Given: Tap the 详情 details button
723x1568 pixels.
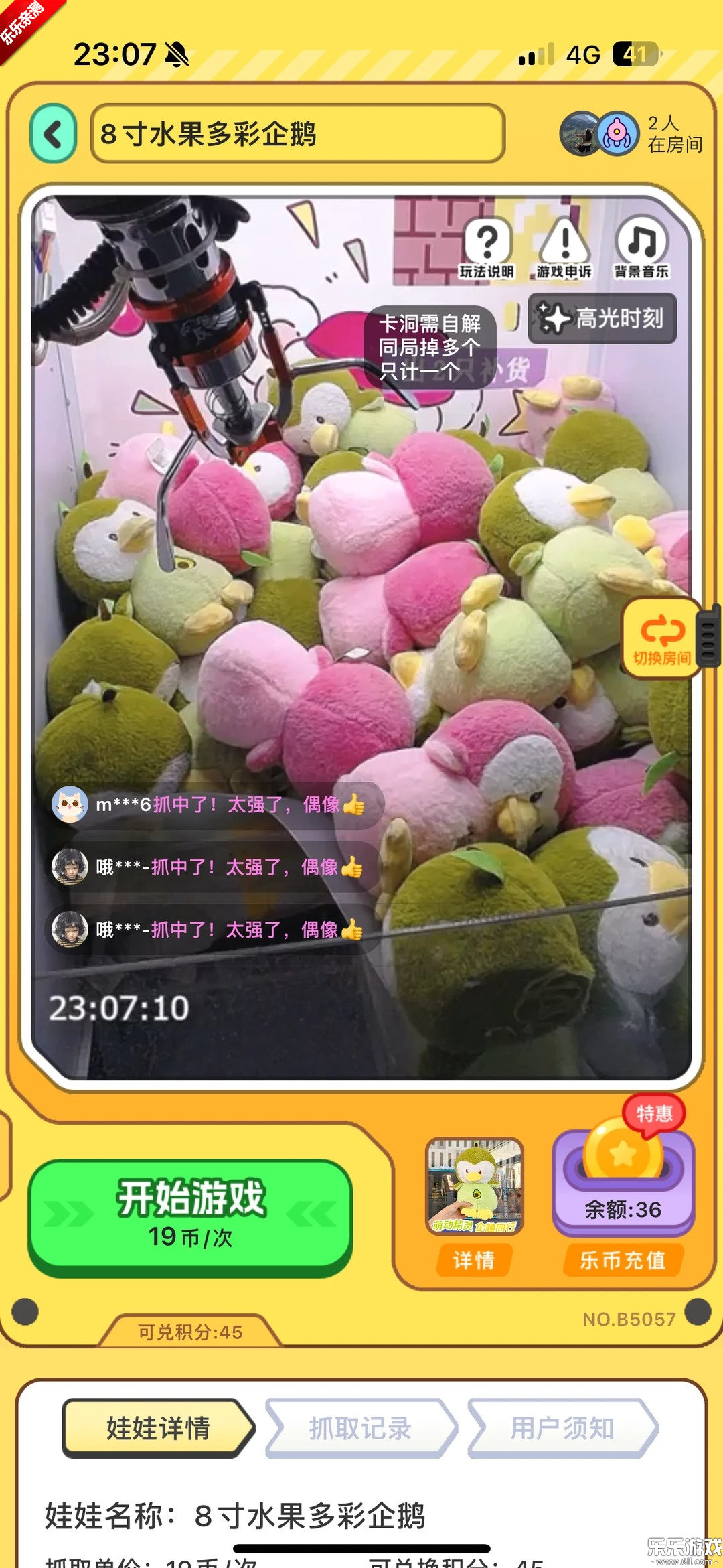Looking at the screenshot, I should pyautogui.click(x=475, y=1259).
